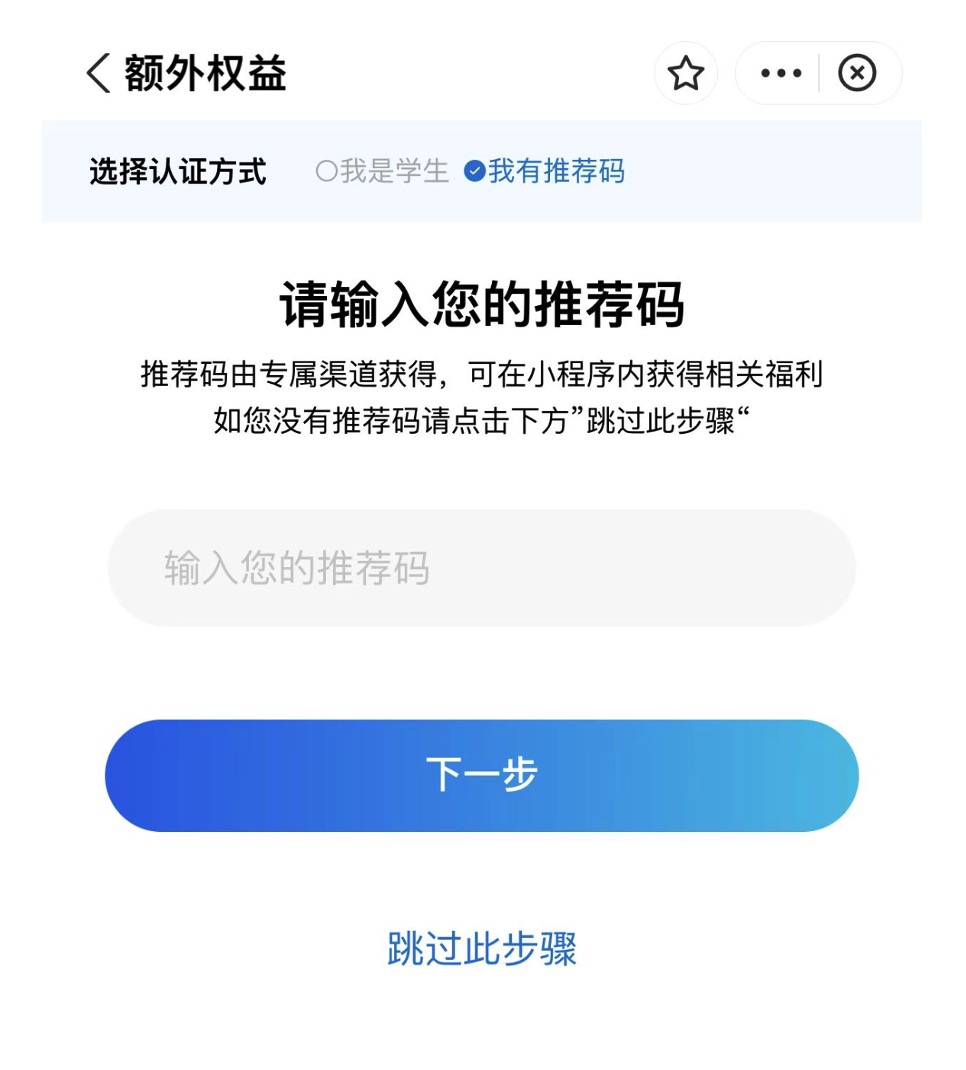Tap the ellipsis icon in the capsule bar
Screen dimensions: 966x1070
pyautogui.click(x=779, y=72)
